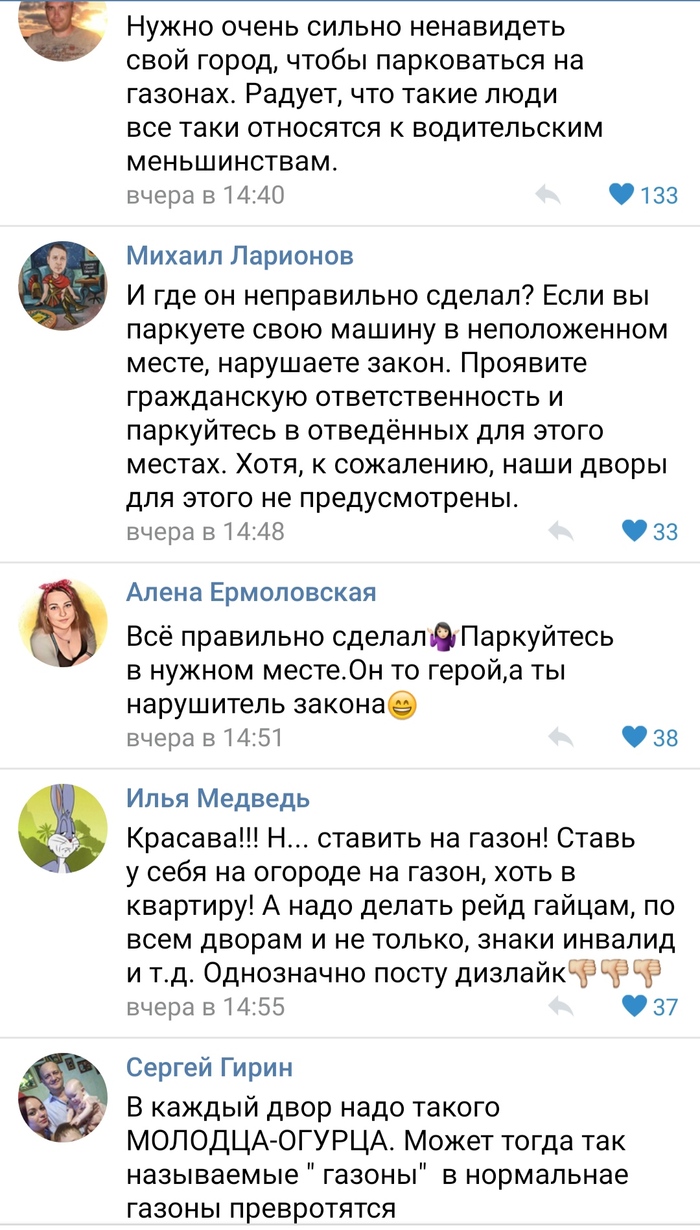Reply to Михаил Ларионов's comment

560,532
